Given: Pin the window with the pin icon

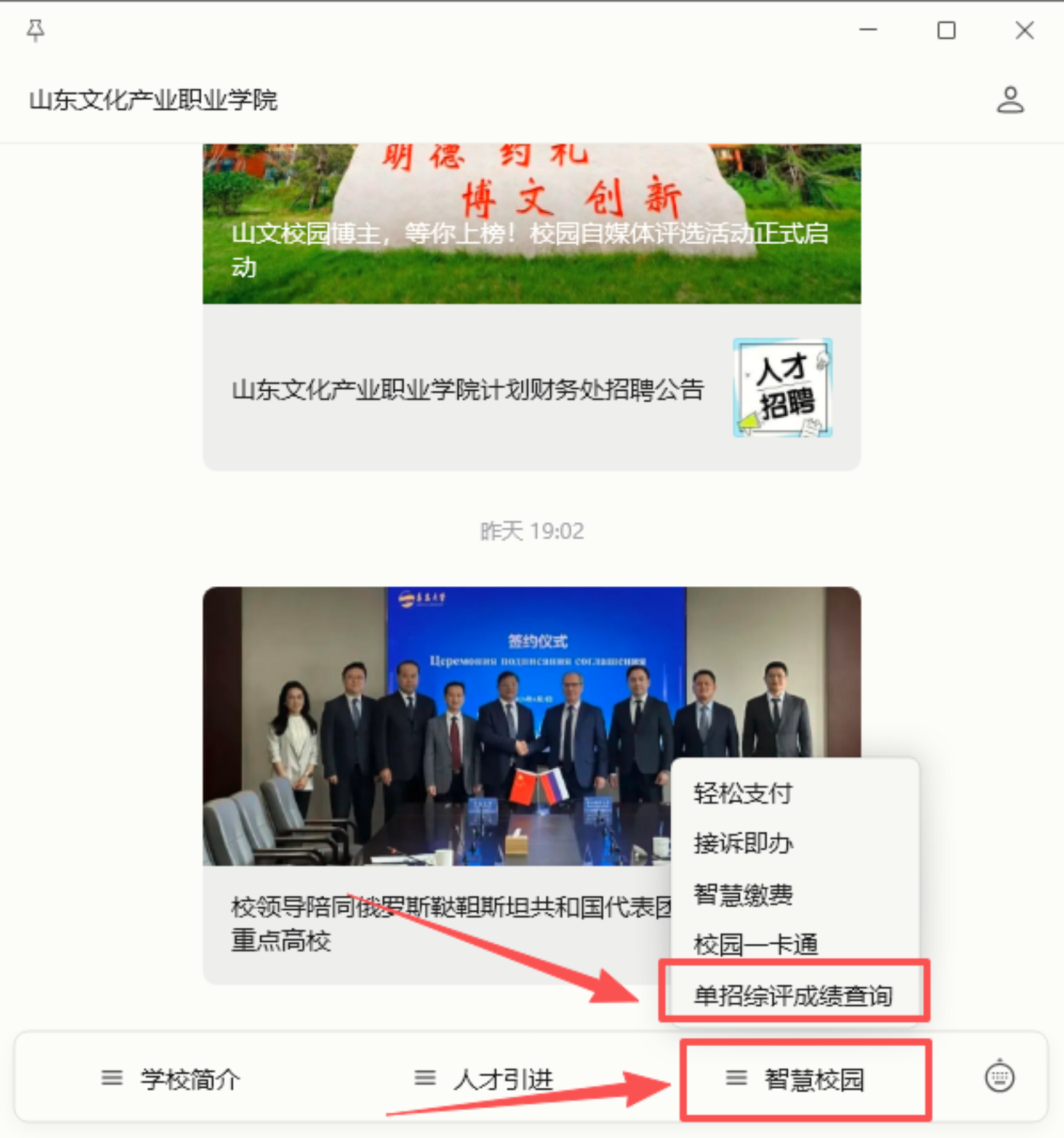Looking at the screenshot, I should click(35, 30).
